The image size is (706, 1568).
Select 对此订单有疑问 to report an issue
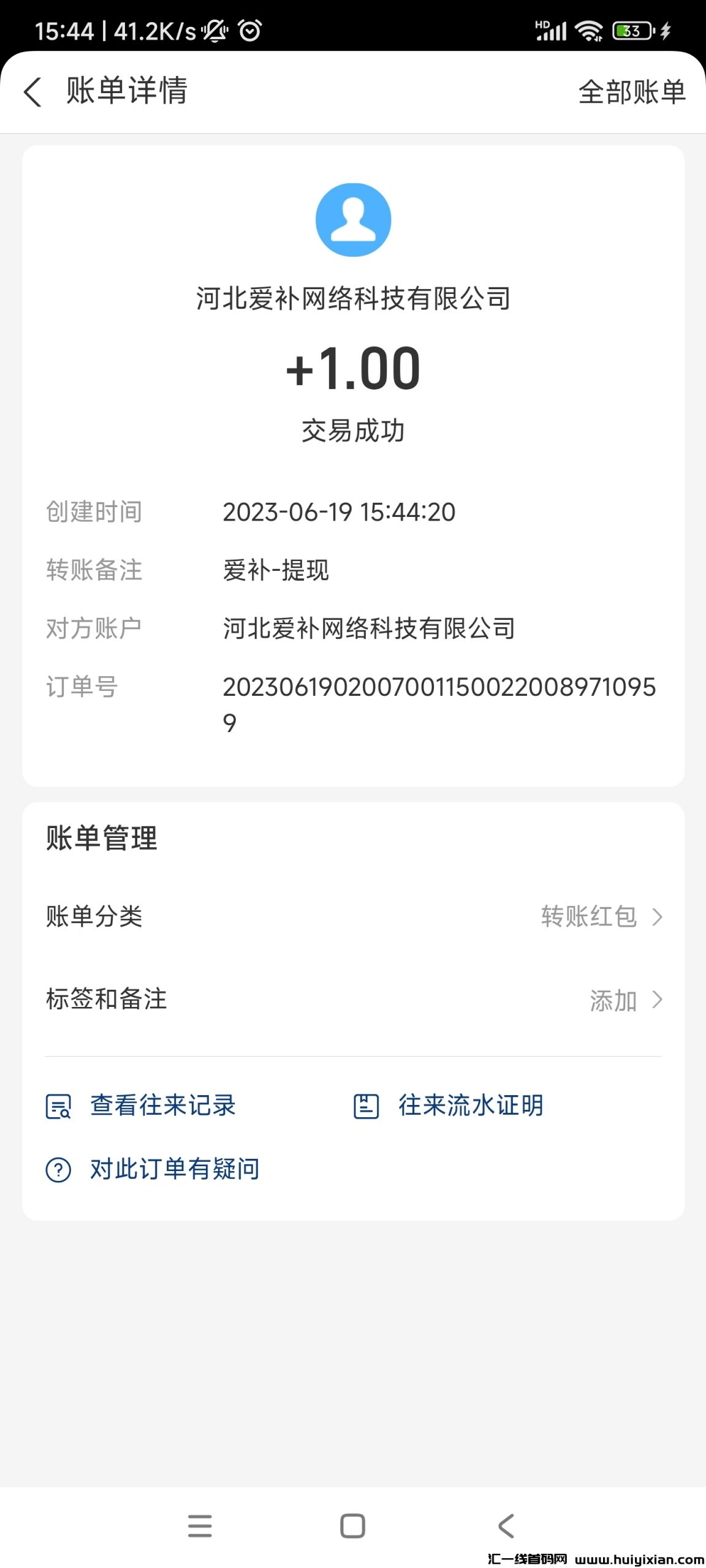click(174, 1167)
